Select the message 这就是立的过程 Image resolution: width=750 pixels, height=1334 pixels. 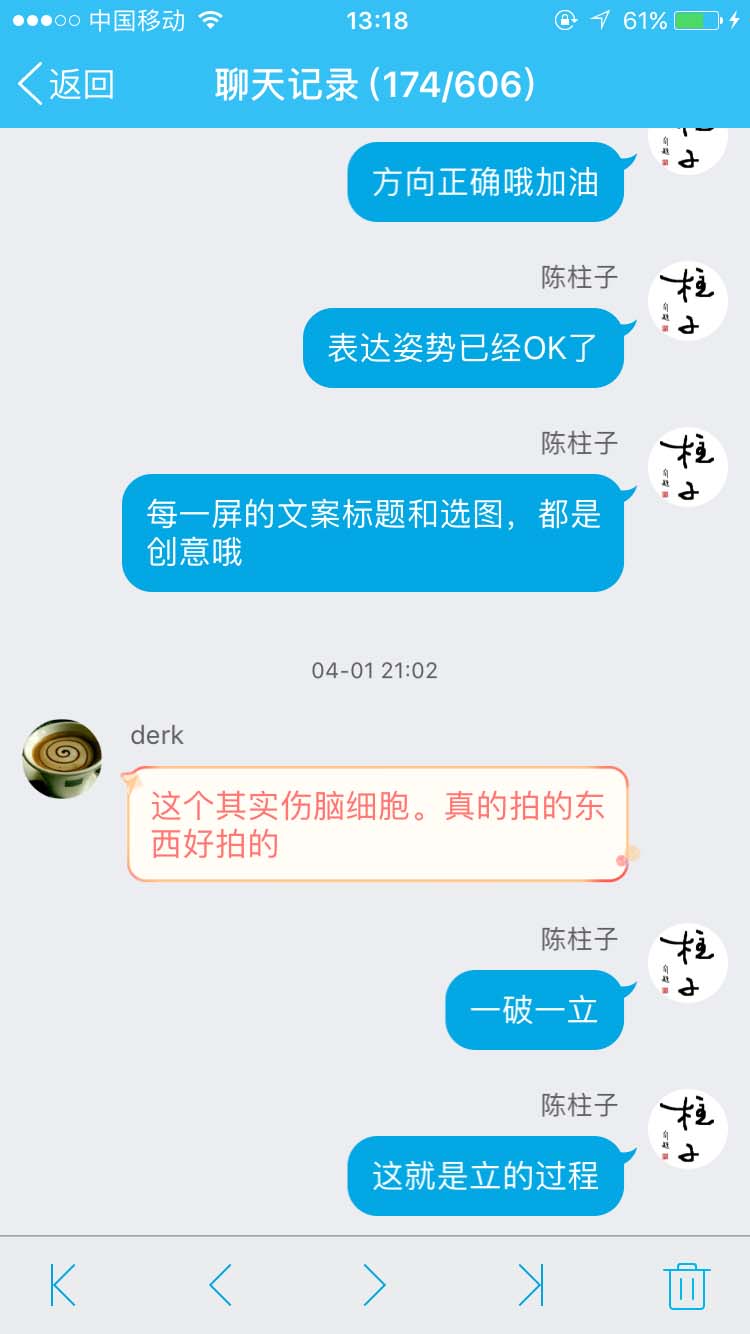point(485,1177)
